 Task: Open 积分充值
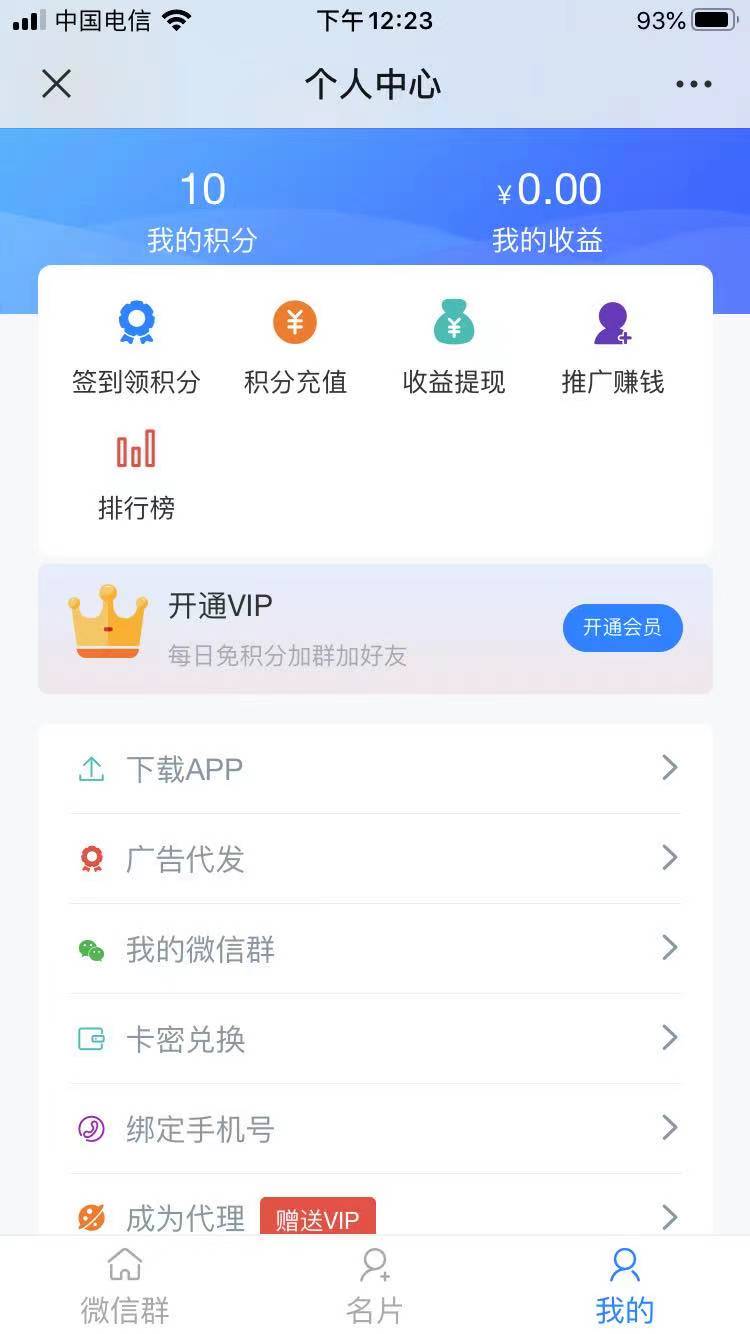tap(295, 349)
